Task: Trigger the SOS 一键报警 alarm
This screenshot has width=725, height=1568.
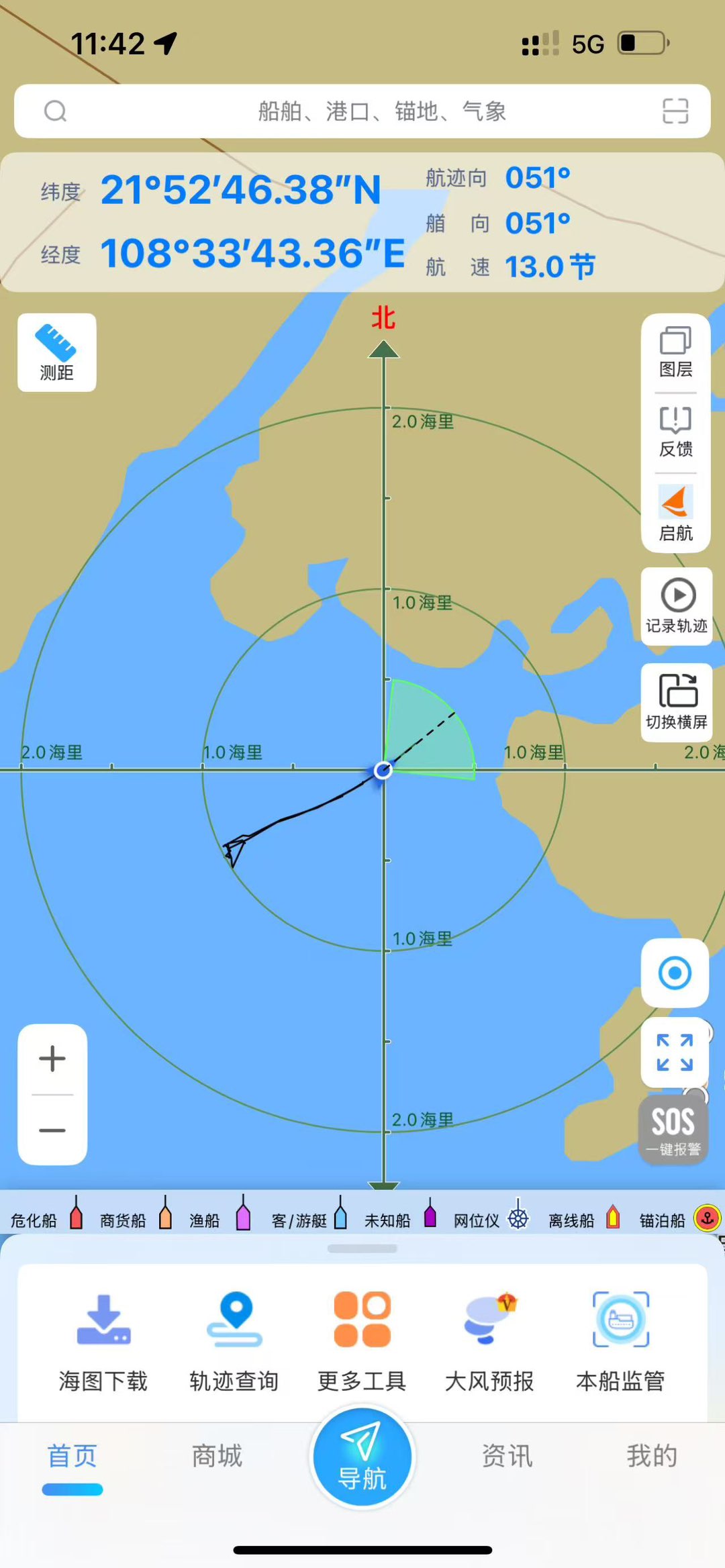Action: [x=673, y=1130]
